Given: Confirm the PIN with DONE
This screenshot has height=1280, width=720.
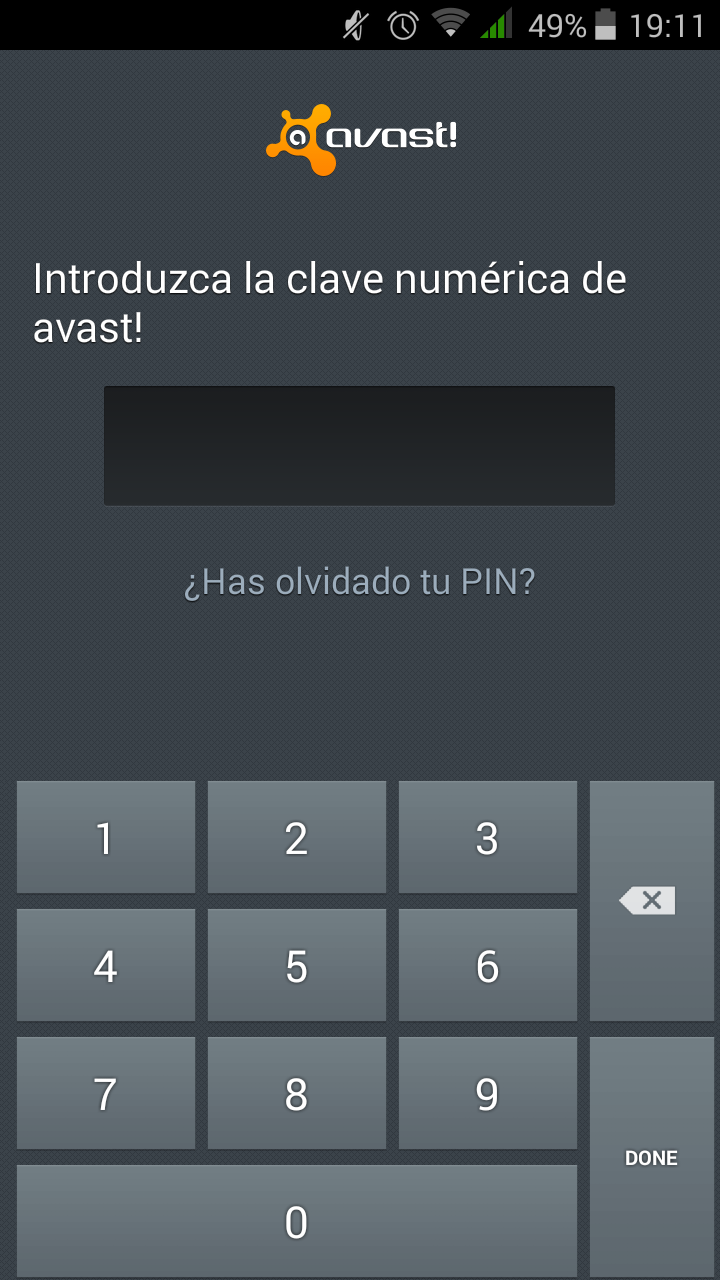Looking at the screenshot, I should click(652, 1158).
